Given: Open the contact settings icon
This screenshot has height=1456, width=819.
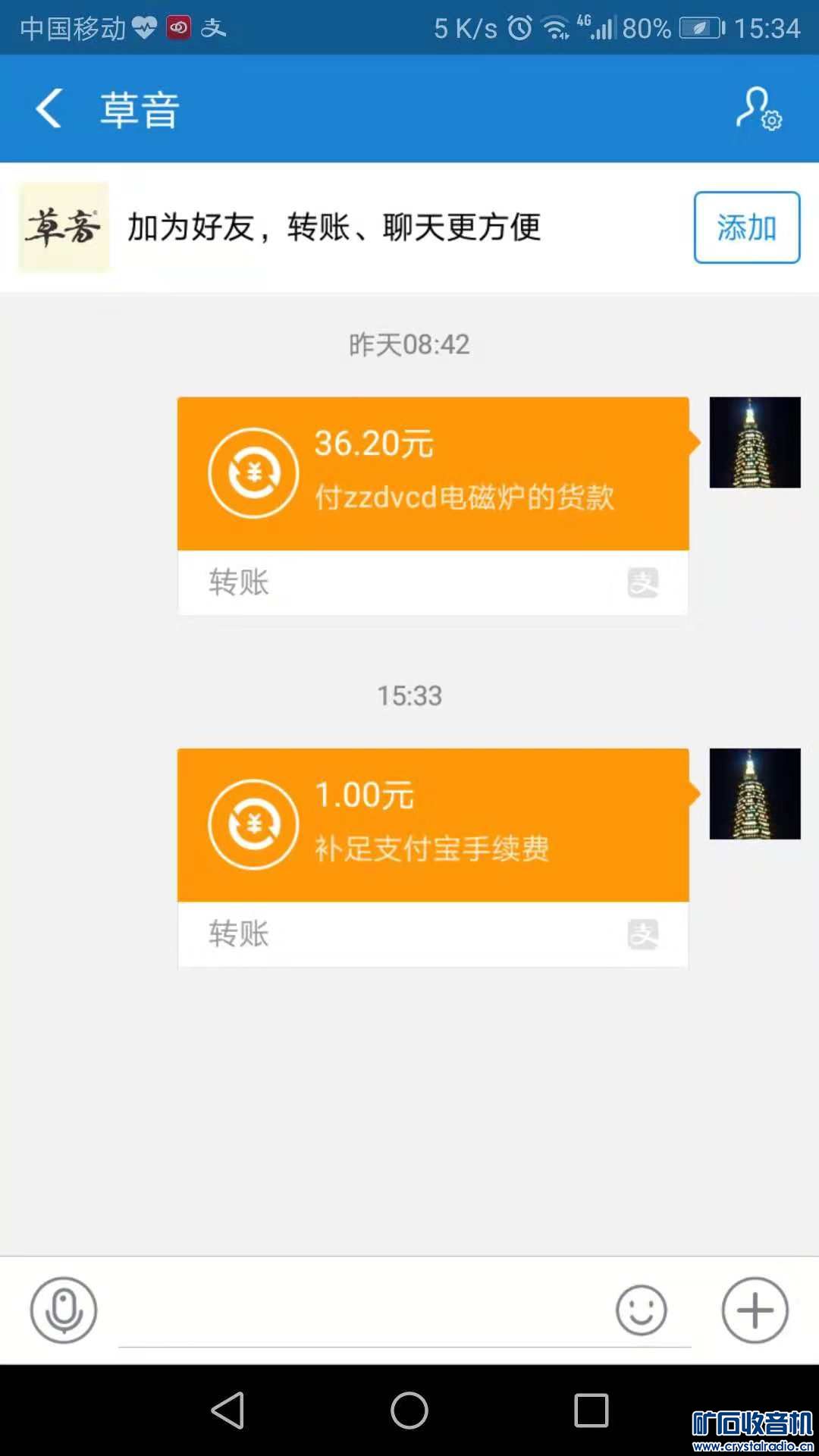Looking at the screenshot, I should (758, 108).
